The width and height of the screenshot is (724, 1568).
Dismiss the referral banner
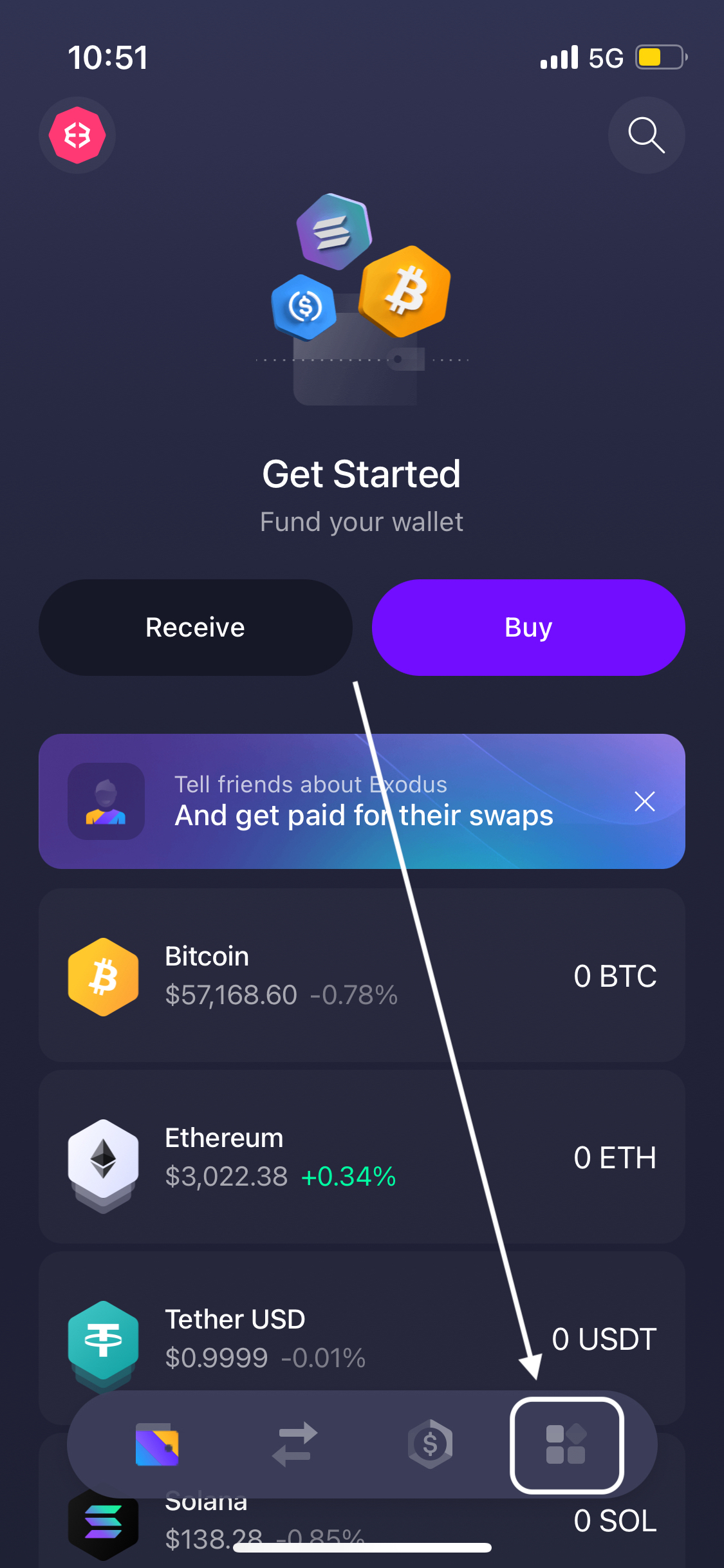(644, 801)
